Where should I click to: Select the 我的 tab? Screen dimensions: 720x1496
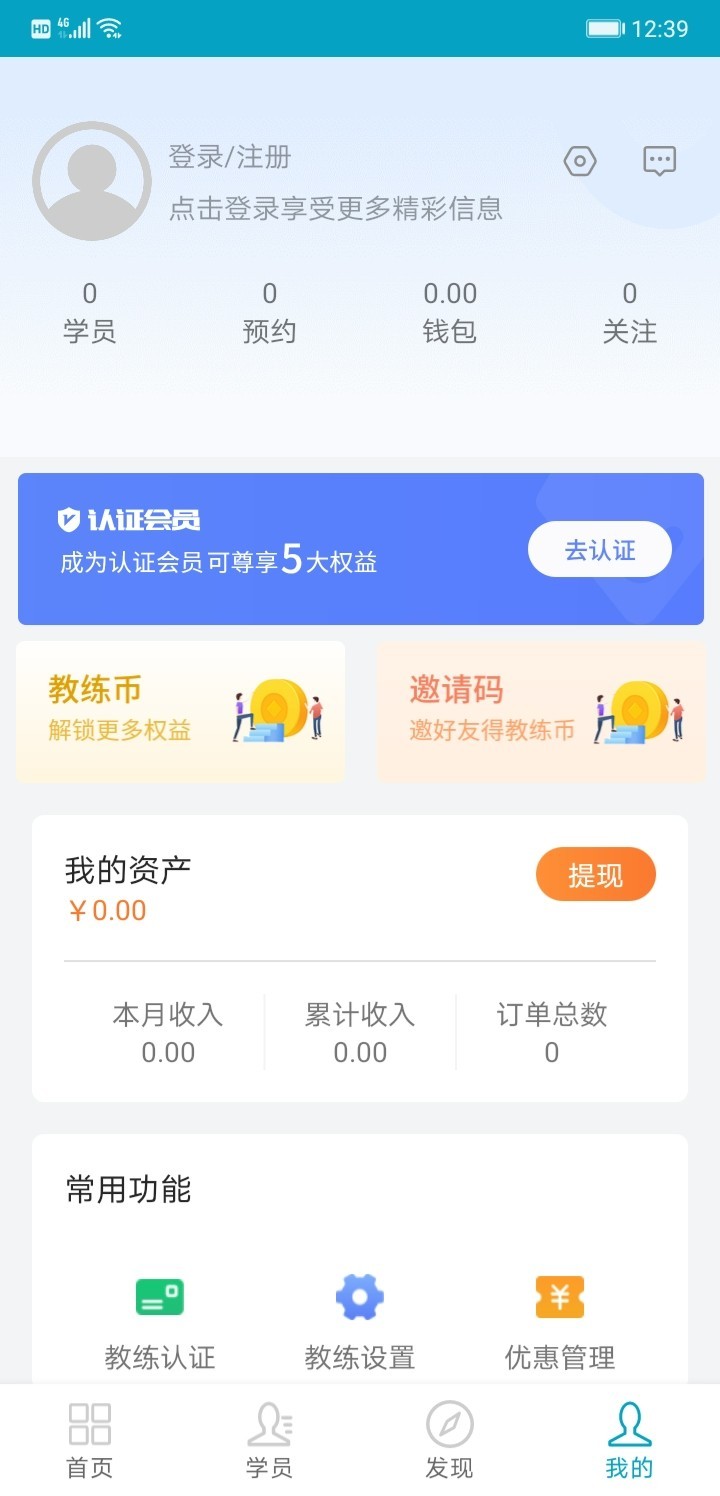(630, 1441)
